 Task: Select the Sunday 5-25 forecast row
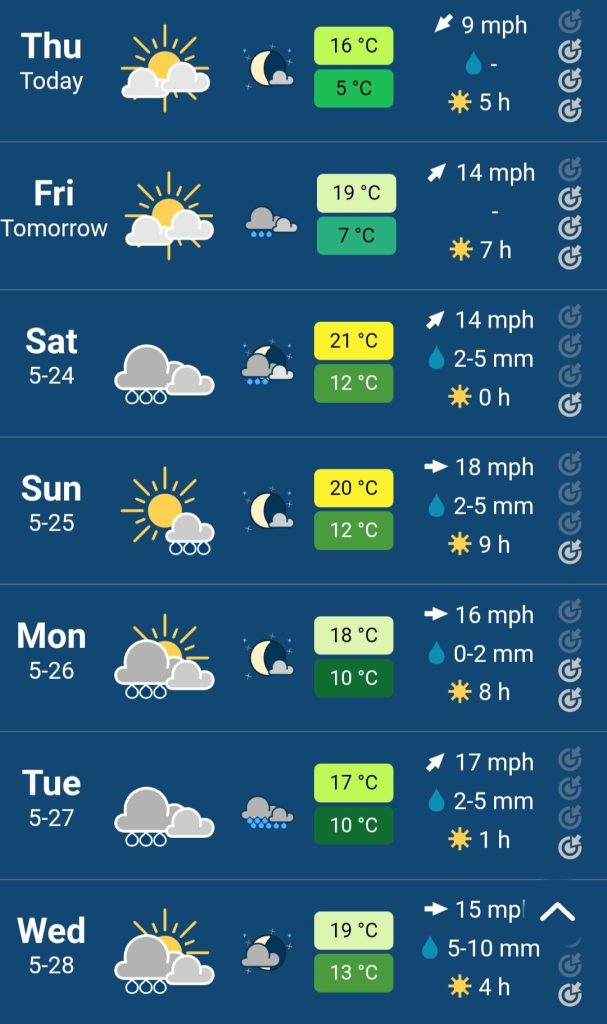[x=303, y=511]
